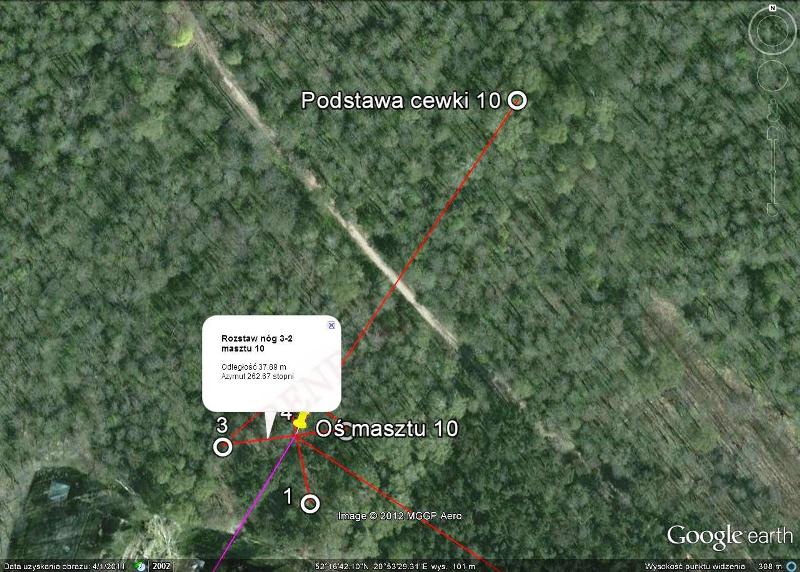Viewport: 800px width, 572px height.
Task: Tap the look-around compass ring
Action: coord(789,33)
